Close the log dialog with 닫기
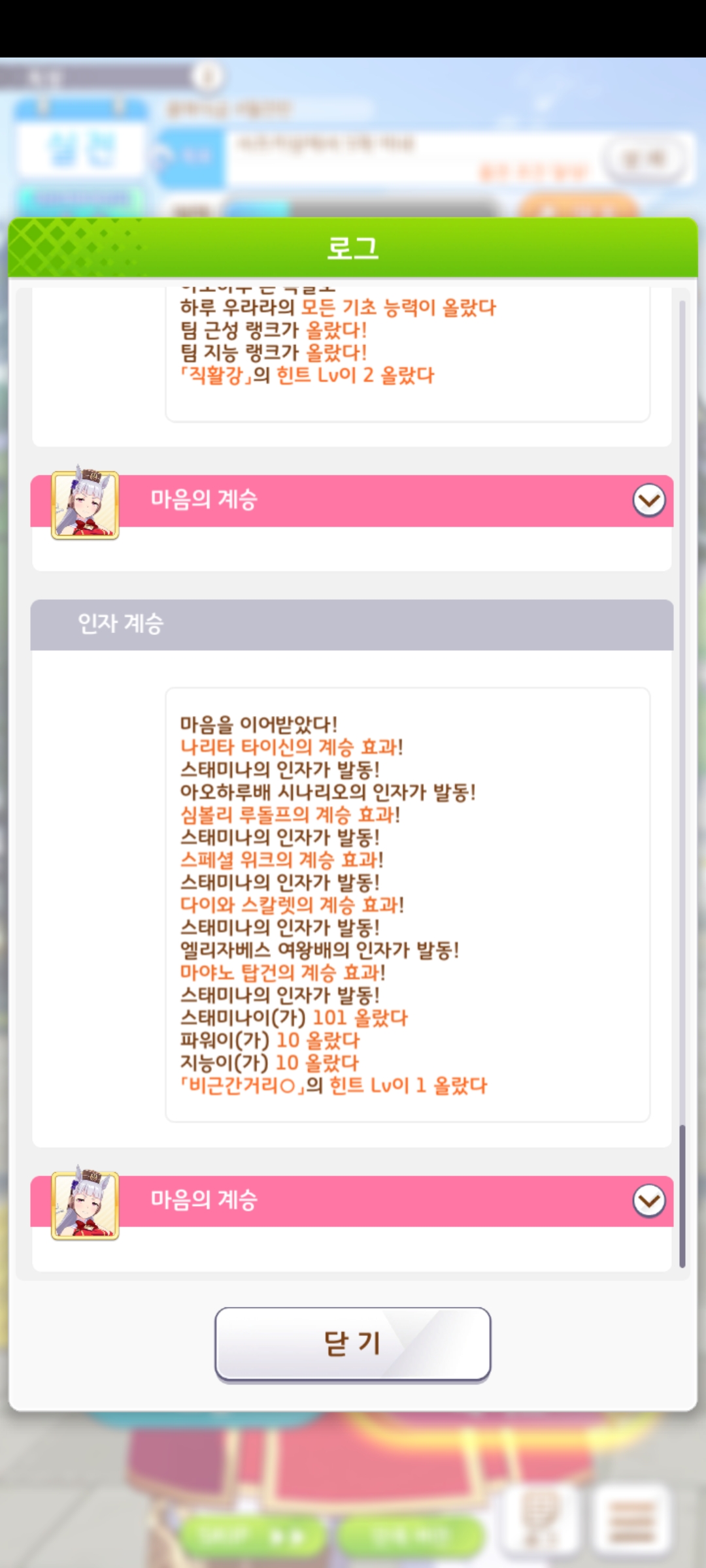Image resolution: width=706 pixels, height=1568 pixels. pyautogui.click(x=353, y=1344)
